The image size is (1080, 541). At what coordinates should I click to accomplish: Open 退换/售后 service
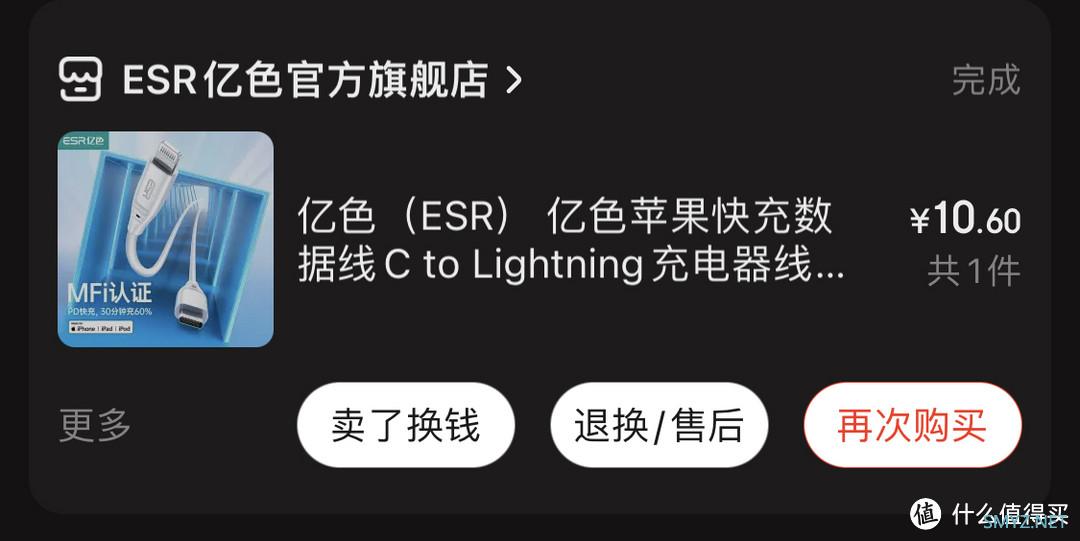click(x=659, y=425)
